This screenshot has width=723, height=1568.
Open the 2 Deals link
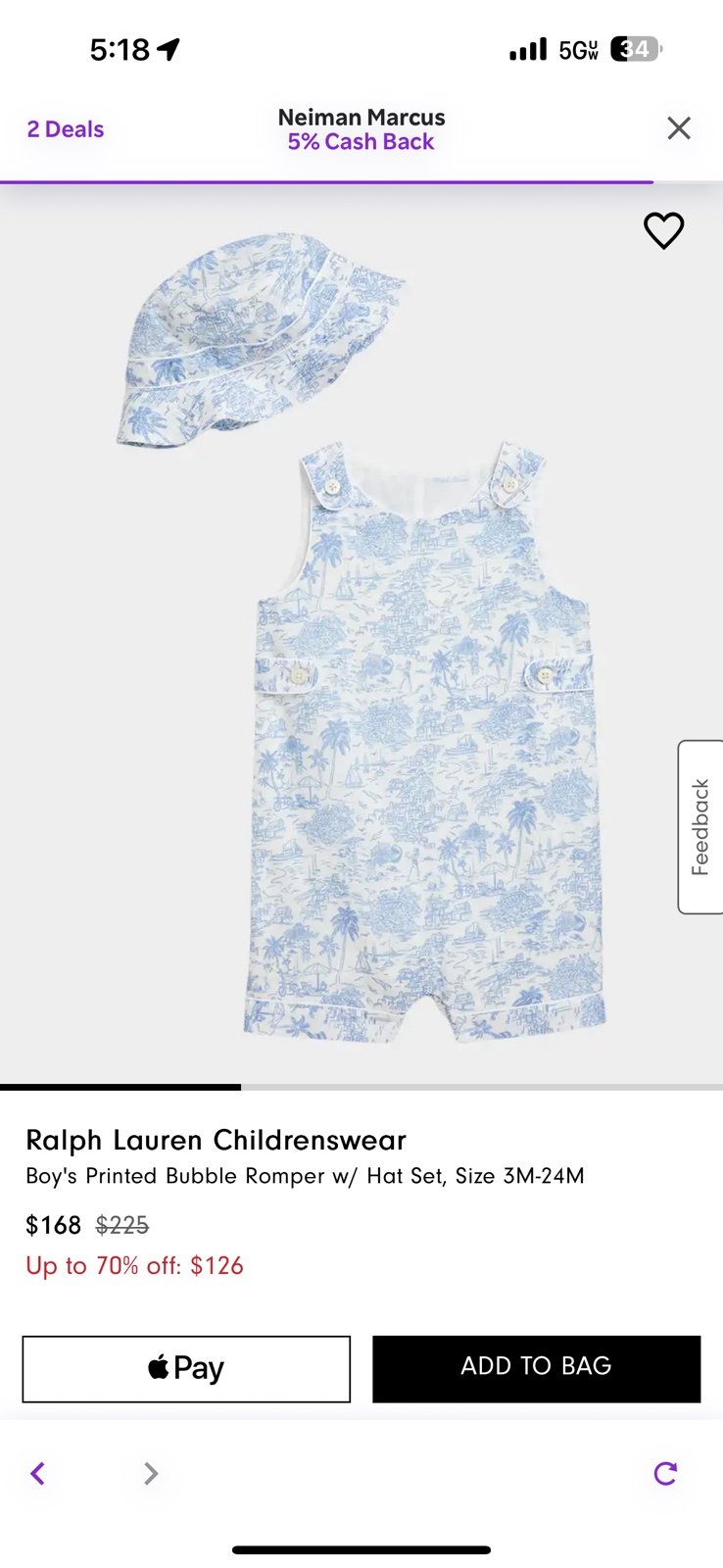click(66, 129)
